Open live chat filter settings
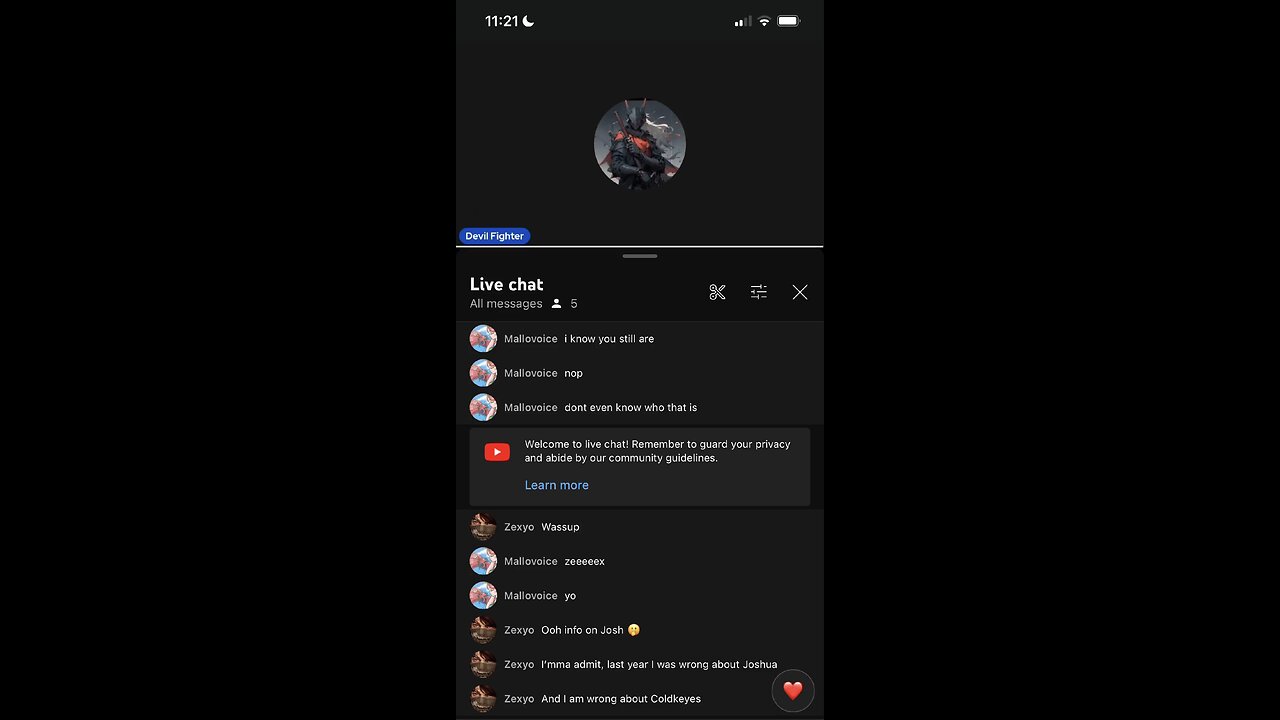Viewport: 1280px width, 720px height. 759,292
